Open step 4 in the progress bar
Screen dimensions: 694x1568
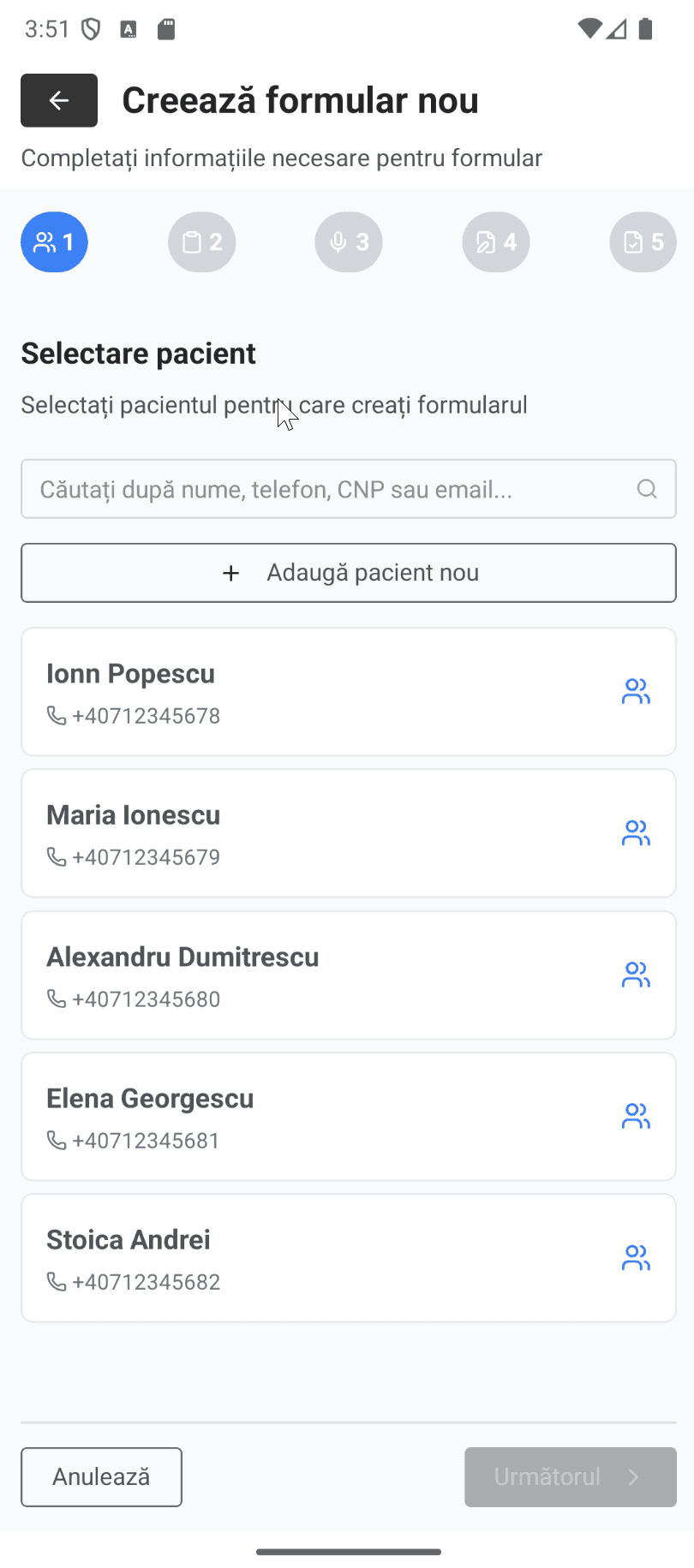tap(496, 242)
